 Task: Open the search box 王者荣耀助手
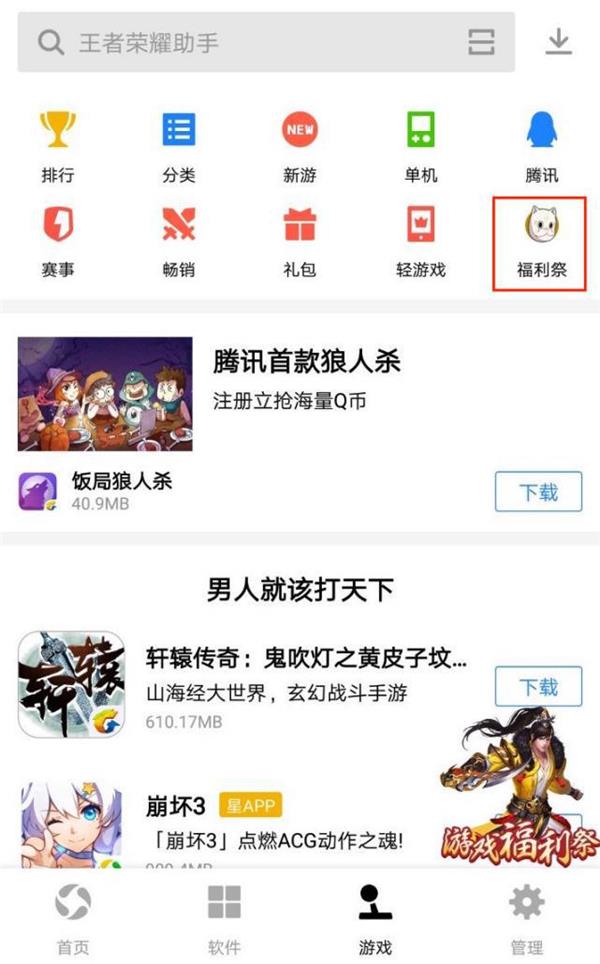(250, 42)
